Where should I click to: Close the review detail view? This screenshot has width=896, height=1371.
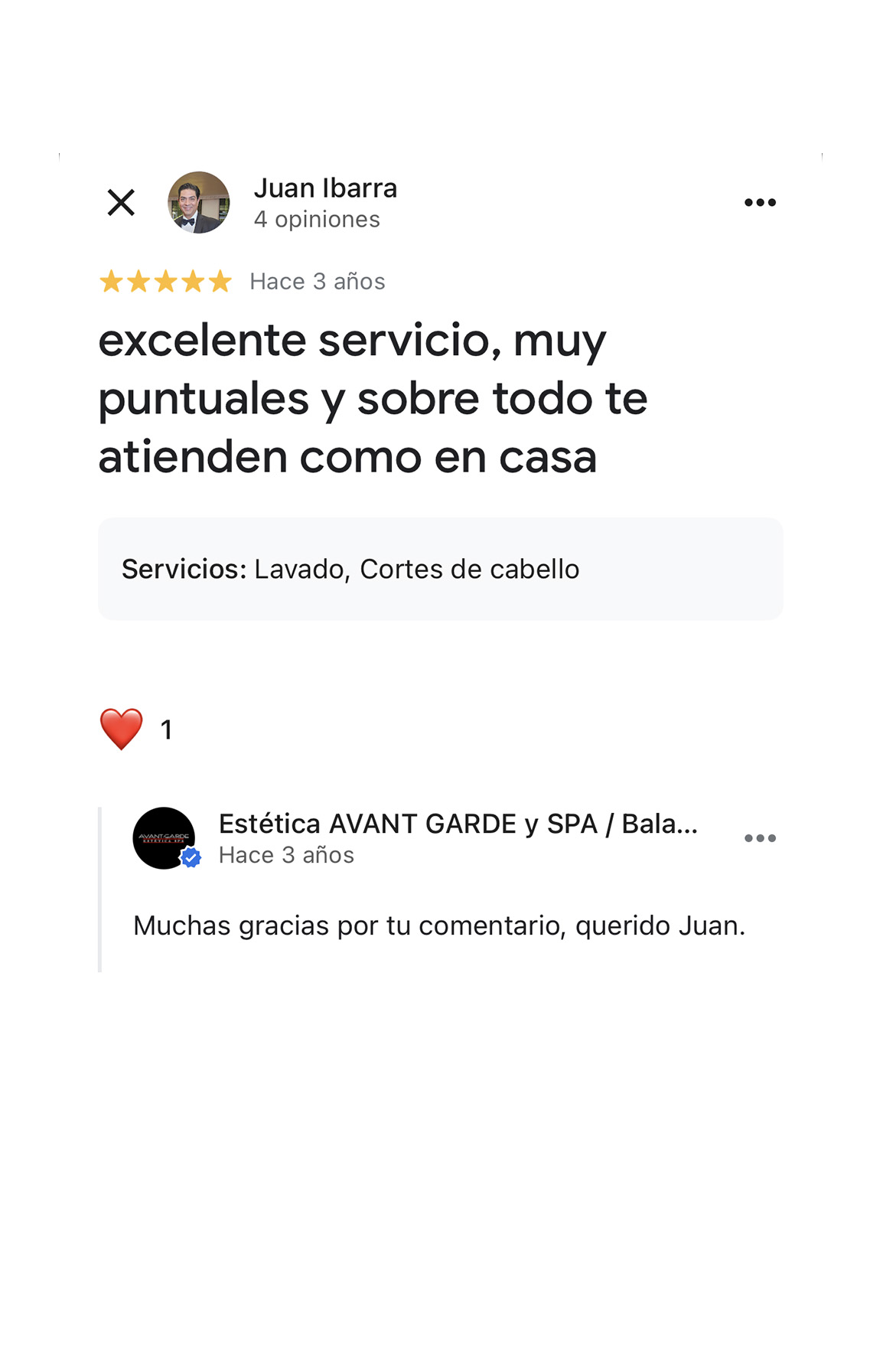point(121,203)
